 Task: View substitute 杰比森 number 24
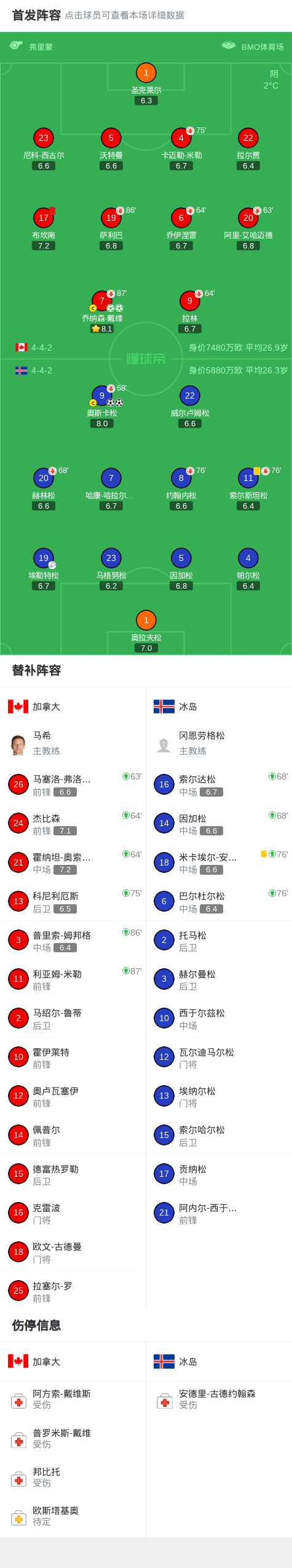coord(73,824)
